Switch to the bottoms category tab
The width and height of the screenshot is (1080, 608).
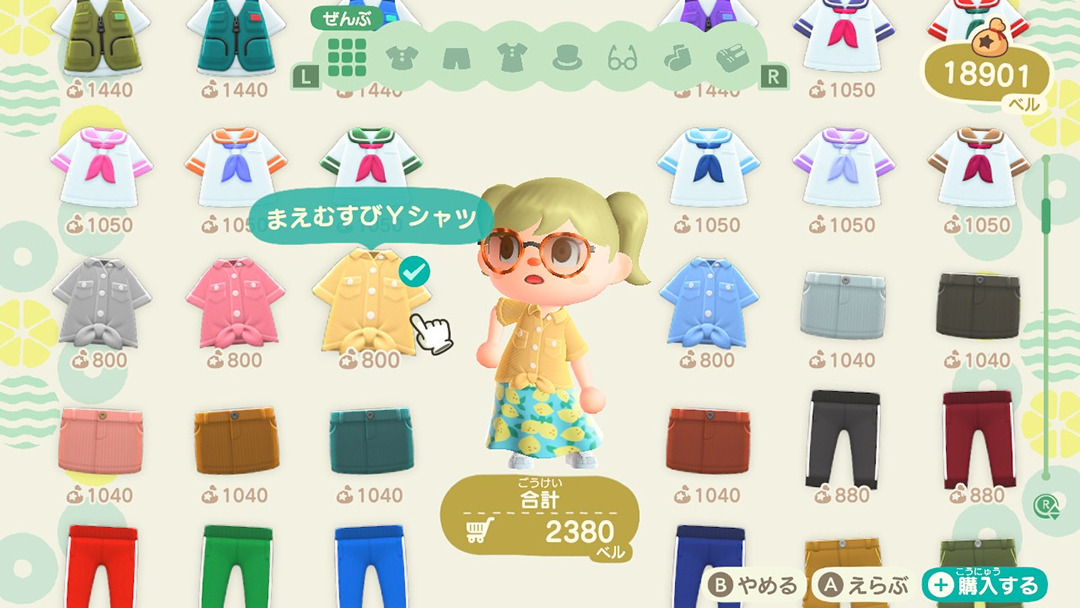tap(456, 57)
